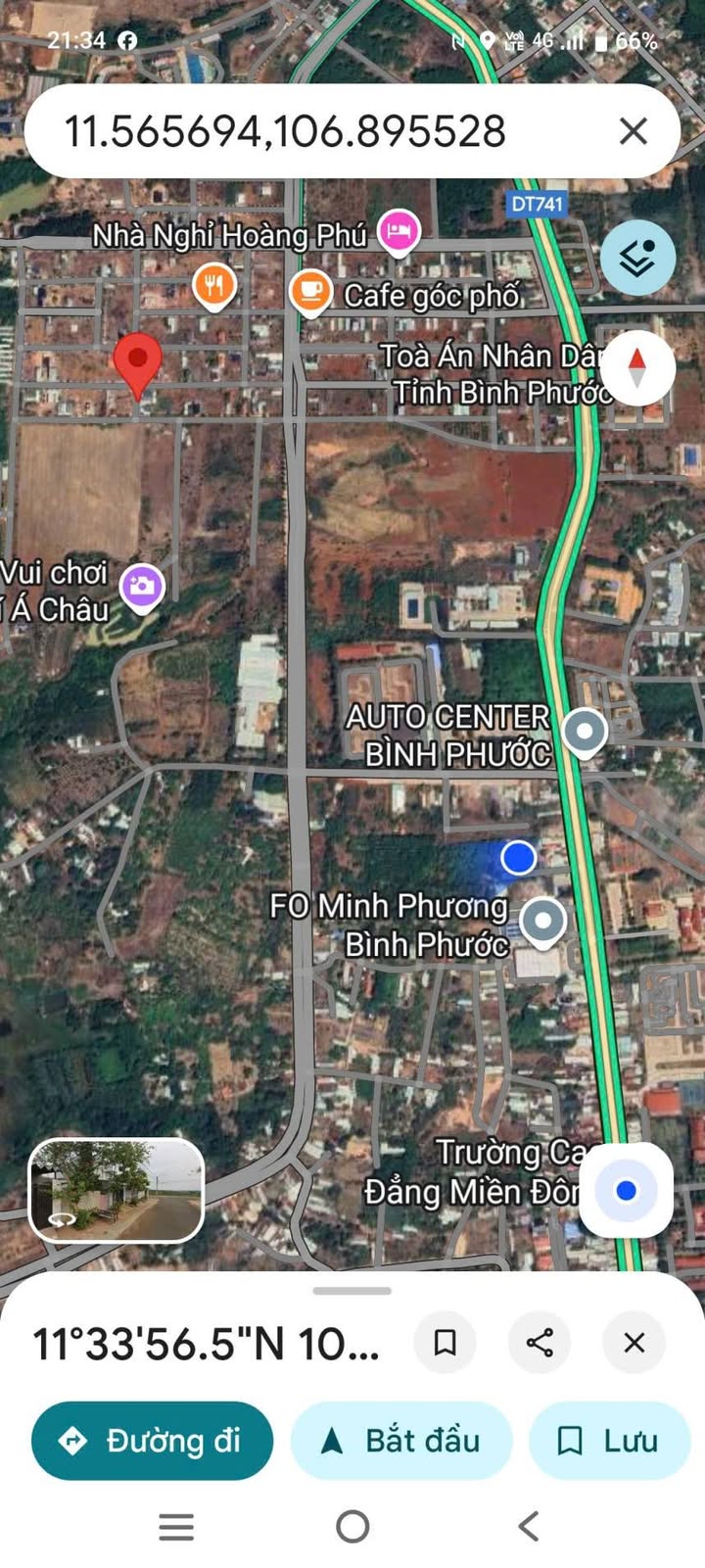705x1568 pixels.
Task: Open recent apps from navigation bar
Action: click(x=176, y=1526)
